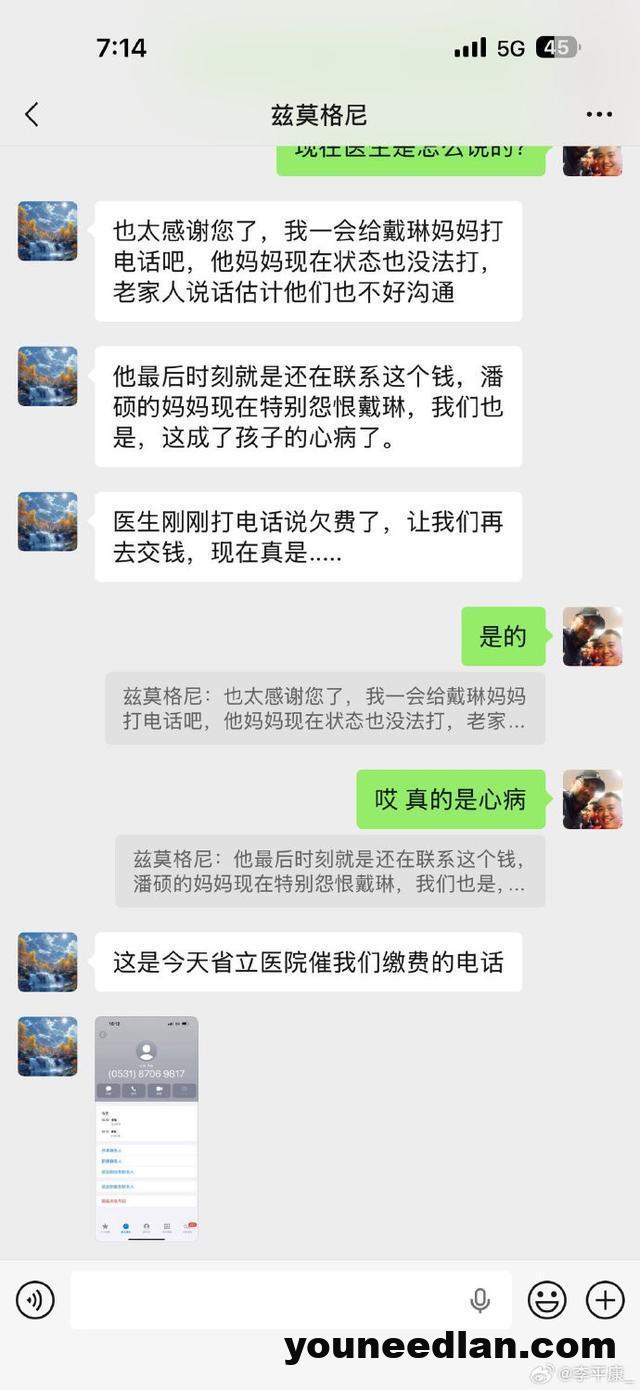Tap your own avatar beside 是的
The image size is (640, 1390).
point(592,637)
